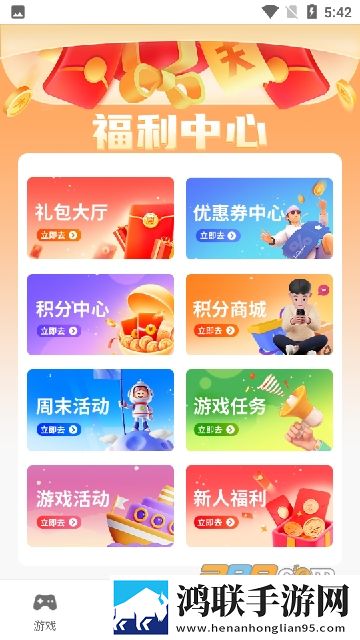Open the 新人福利 card
This screenshot has width=360, height=640.
(260, 506)
